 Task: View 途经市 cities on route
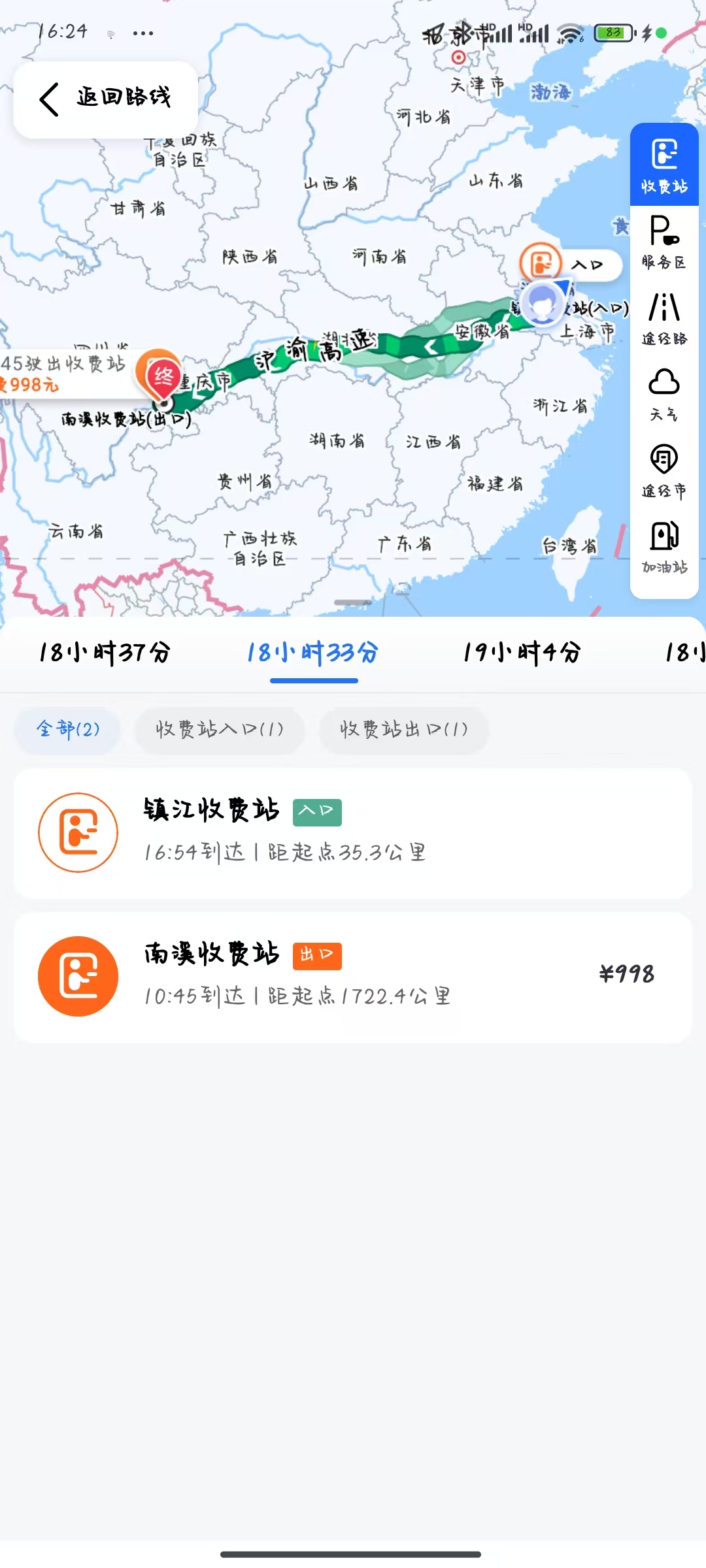click(x=664, y=471)
